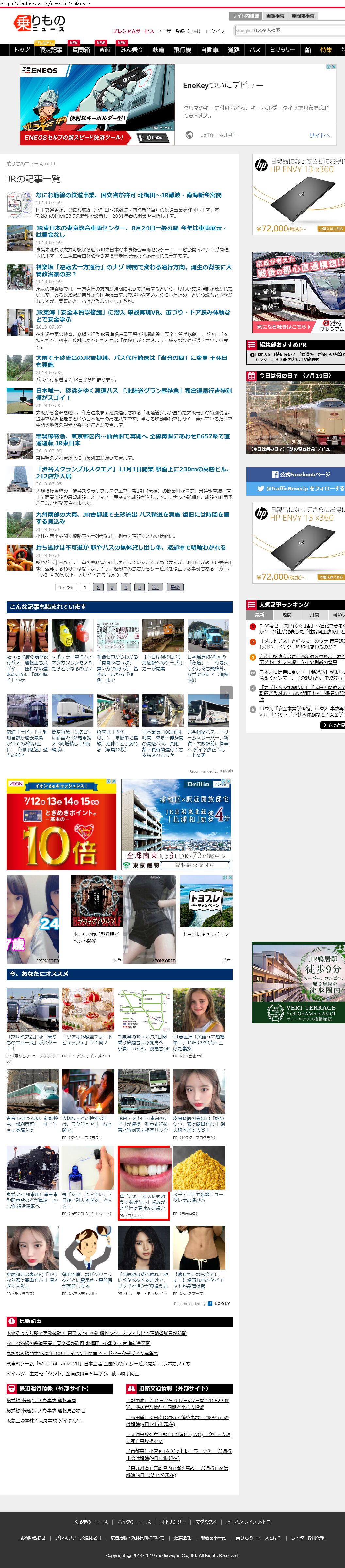The image size is (345, 1568).
Task: Open the なにわ筋線の鉄道事業 article
Action: pyautogui.click(x=128, y=196)
